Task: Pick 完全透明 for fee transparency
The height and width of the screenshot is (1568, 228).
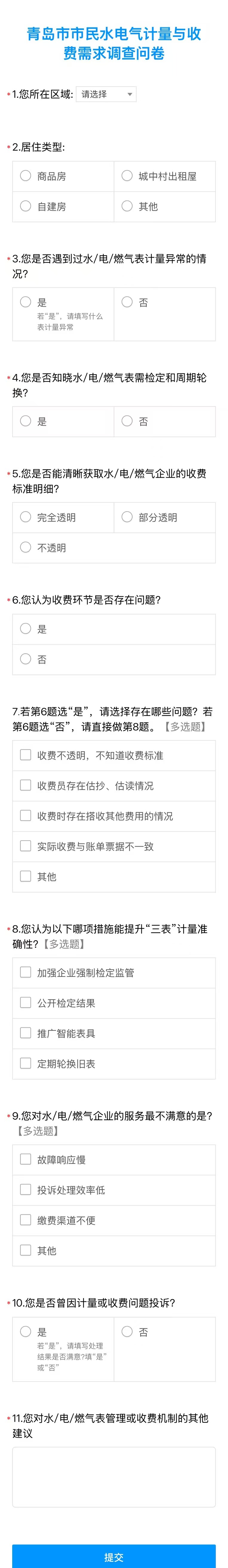Action: 26,517
